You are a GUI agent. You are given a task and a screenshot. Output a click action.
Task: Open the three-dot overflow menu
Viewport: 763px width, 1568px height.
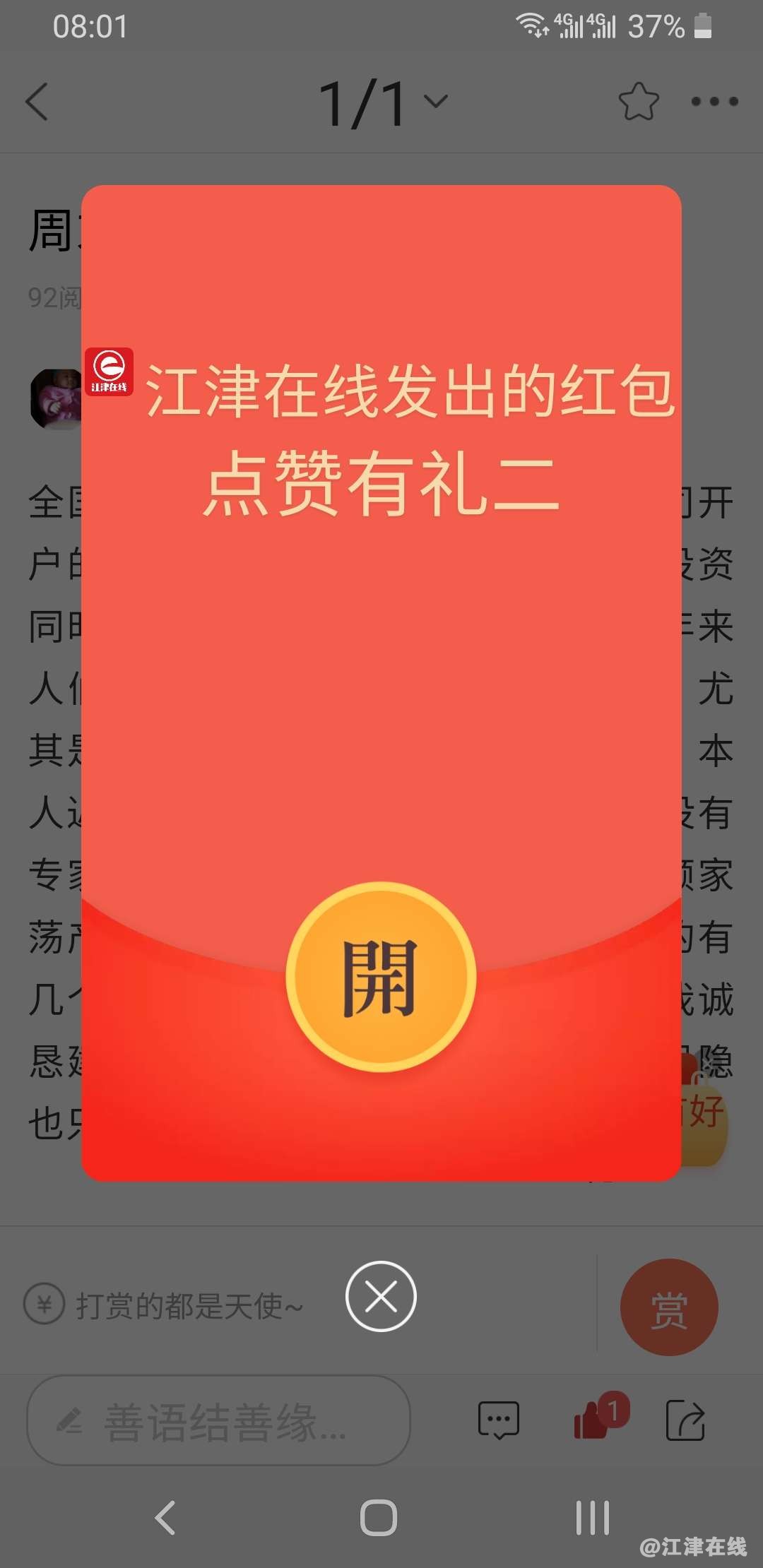click(714, 102)
